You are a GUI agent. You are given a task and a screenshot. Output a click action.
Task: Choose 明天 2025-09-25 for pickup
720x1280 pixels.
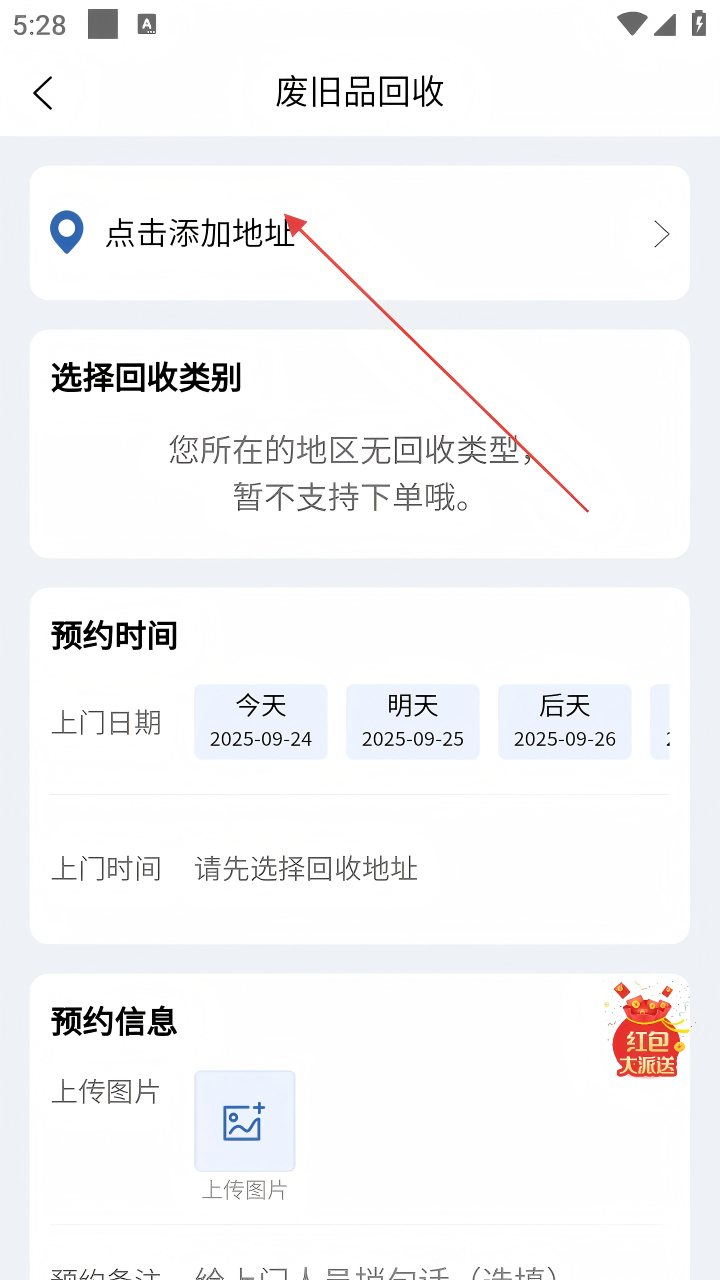coord(413,722)
